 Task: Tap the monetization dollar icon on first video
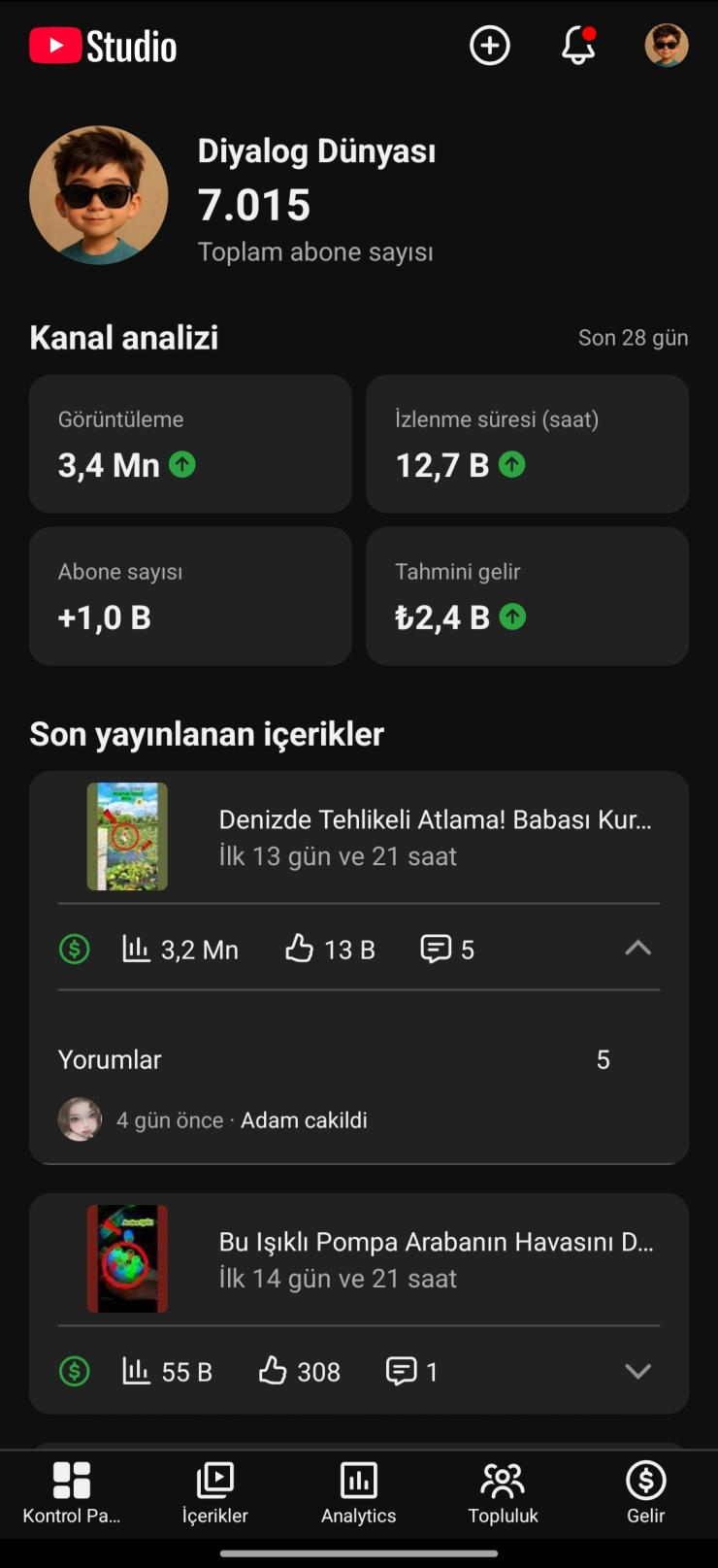click(74, 949)
